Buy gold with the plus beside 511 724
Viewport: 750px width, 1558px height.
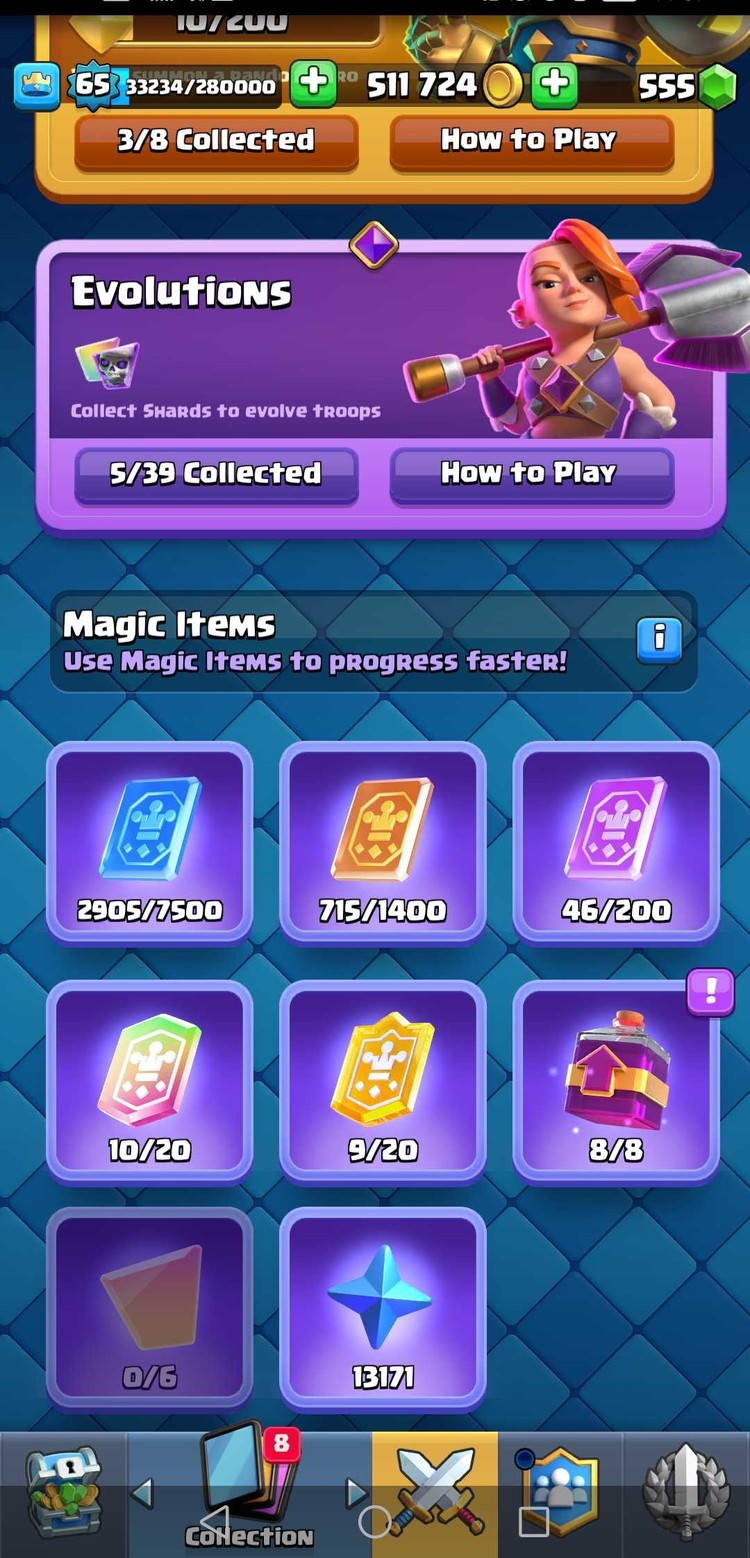pyautogui.click(x=554, y=85)
